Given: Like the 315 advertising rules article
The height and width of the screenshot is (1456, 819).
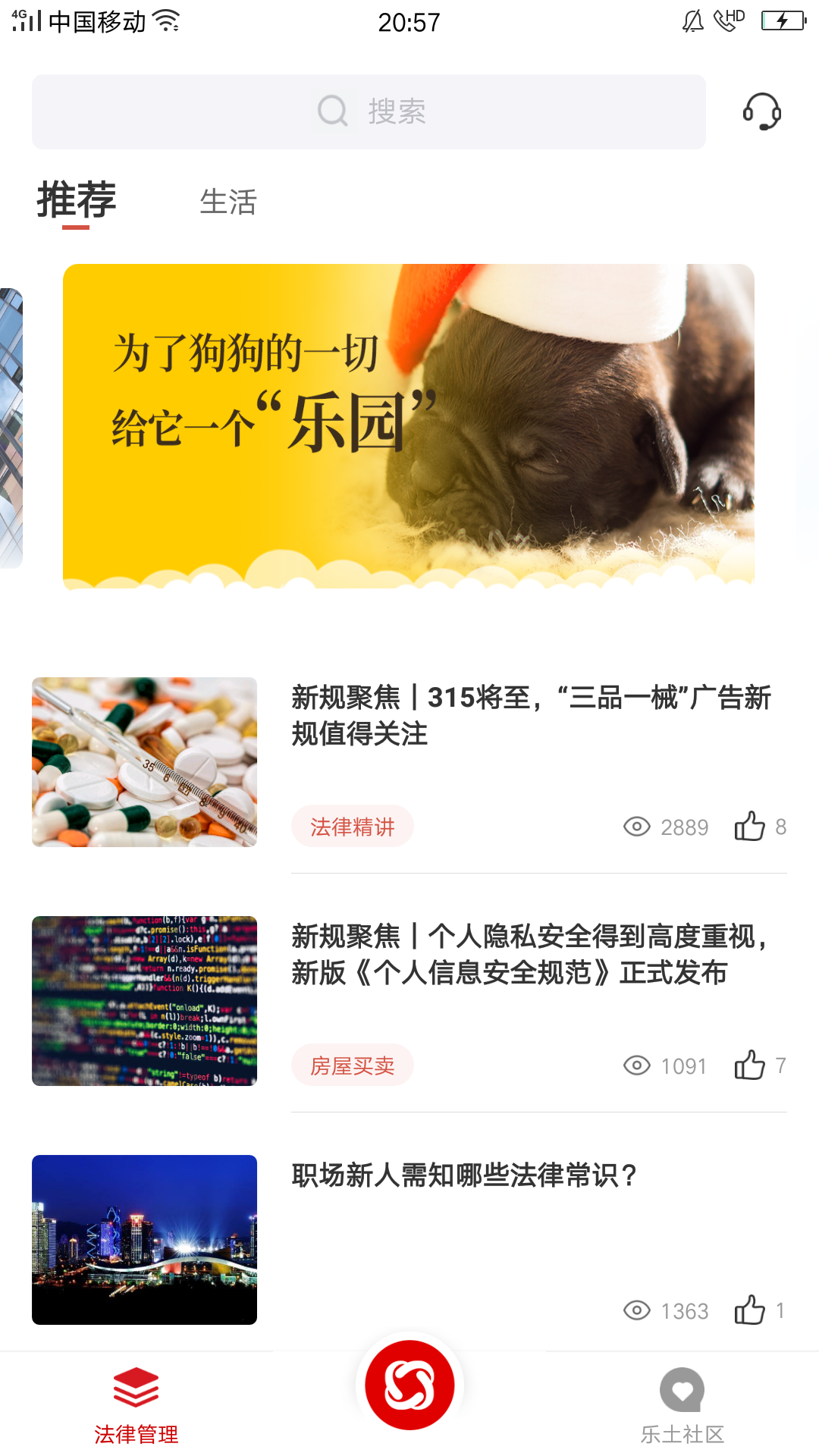Looking at the screenshot, I should click(x=752, y=826).
